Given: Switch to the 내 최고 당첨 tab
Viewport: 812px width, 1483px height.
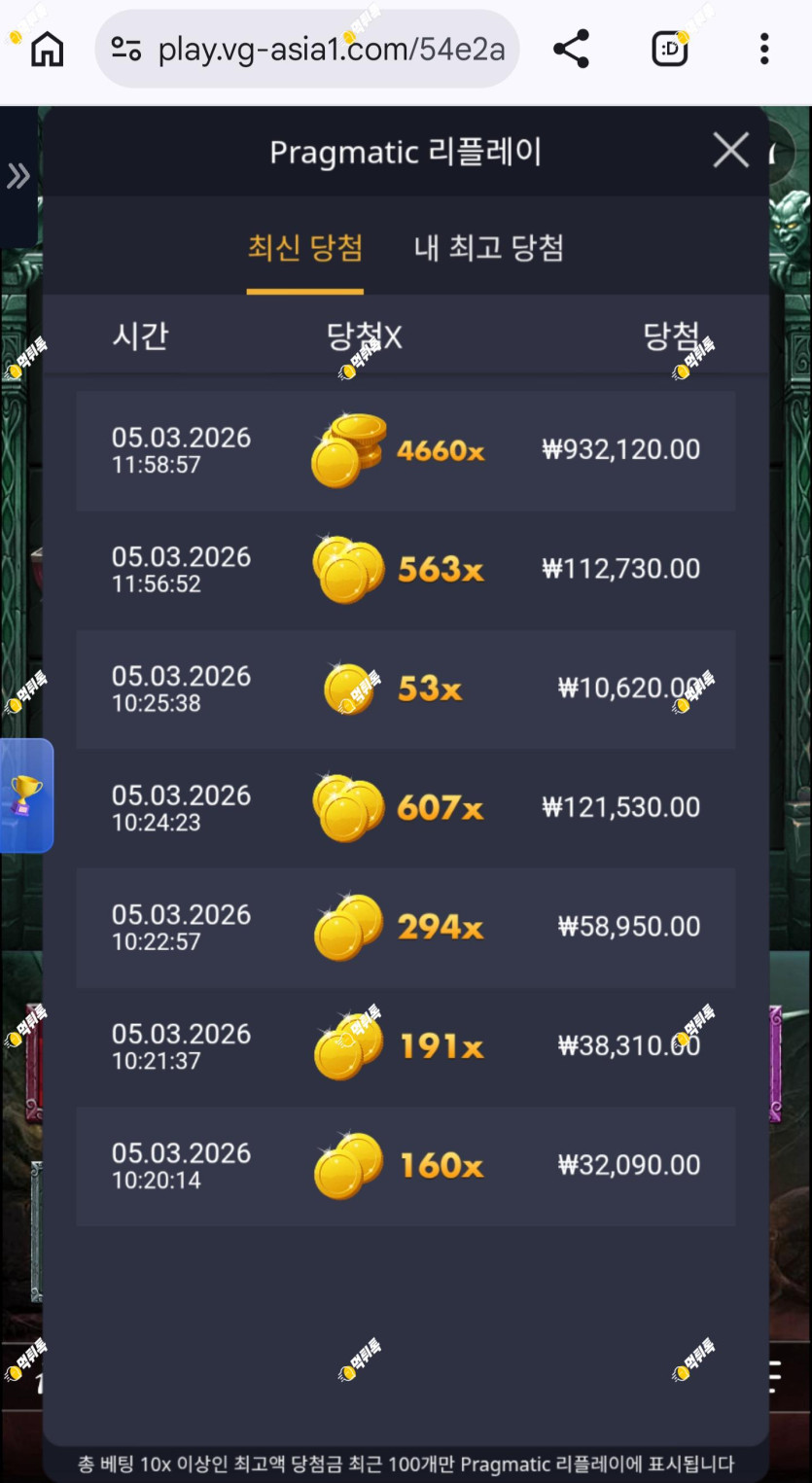Looking at the screenshot, I should pos(489,249).
